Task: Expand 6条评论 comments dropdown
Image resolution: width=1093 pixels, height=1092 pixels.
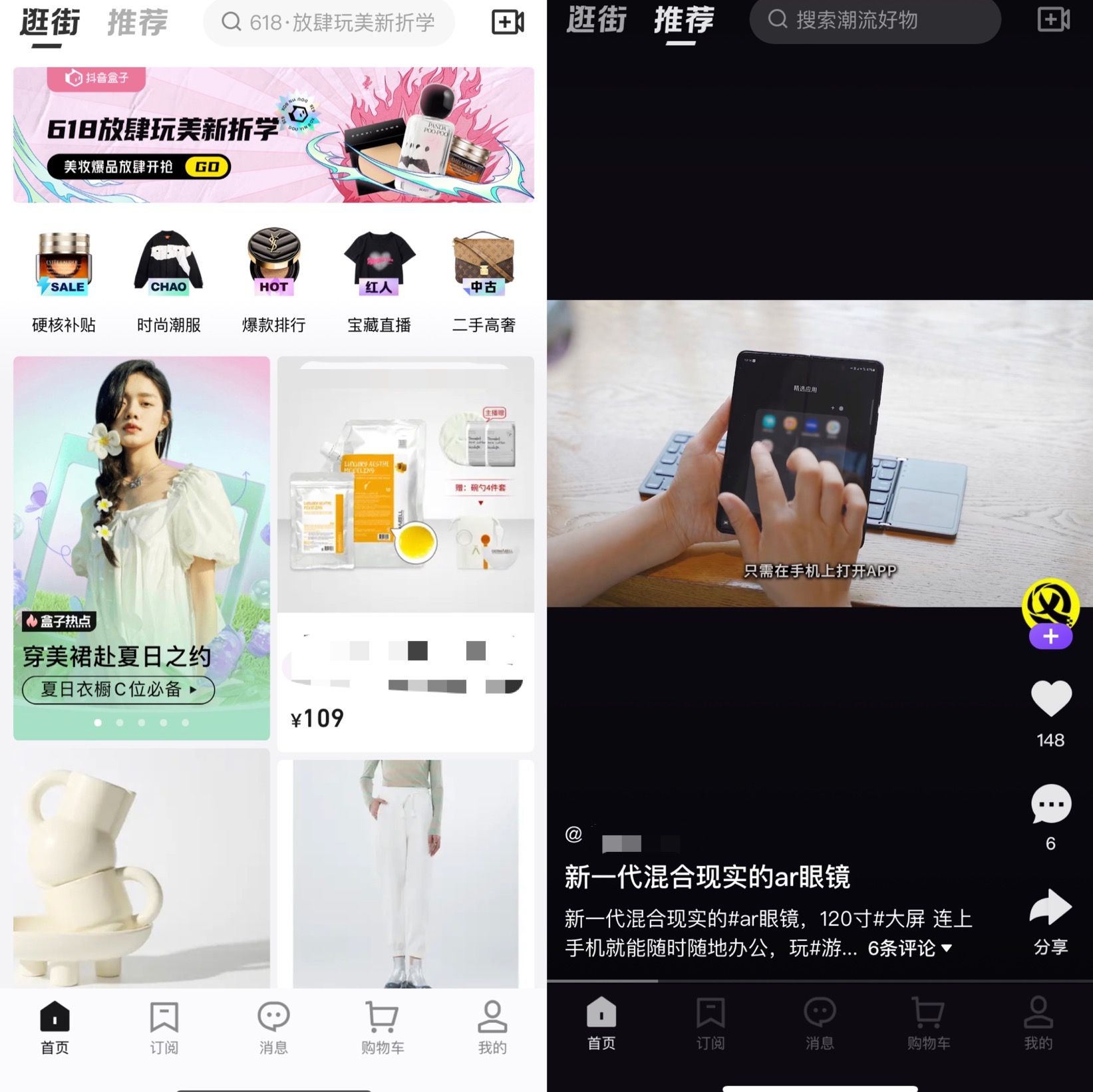Action: click(x=910, y=948)
